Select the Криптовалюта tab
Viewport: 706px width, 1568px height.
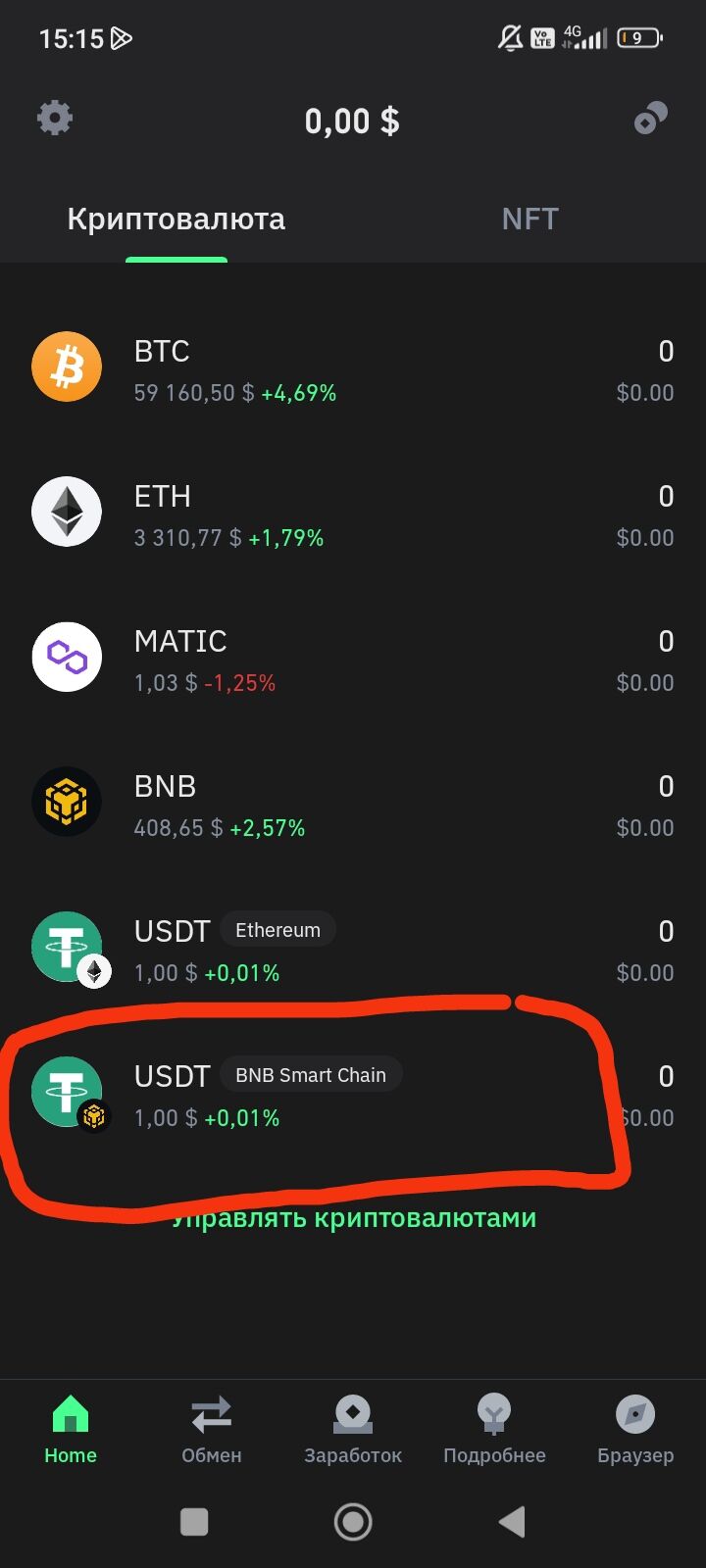(176, 219)
